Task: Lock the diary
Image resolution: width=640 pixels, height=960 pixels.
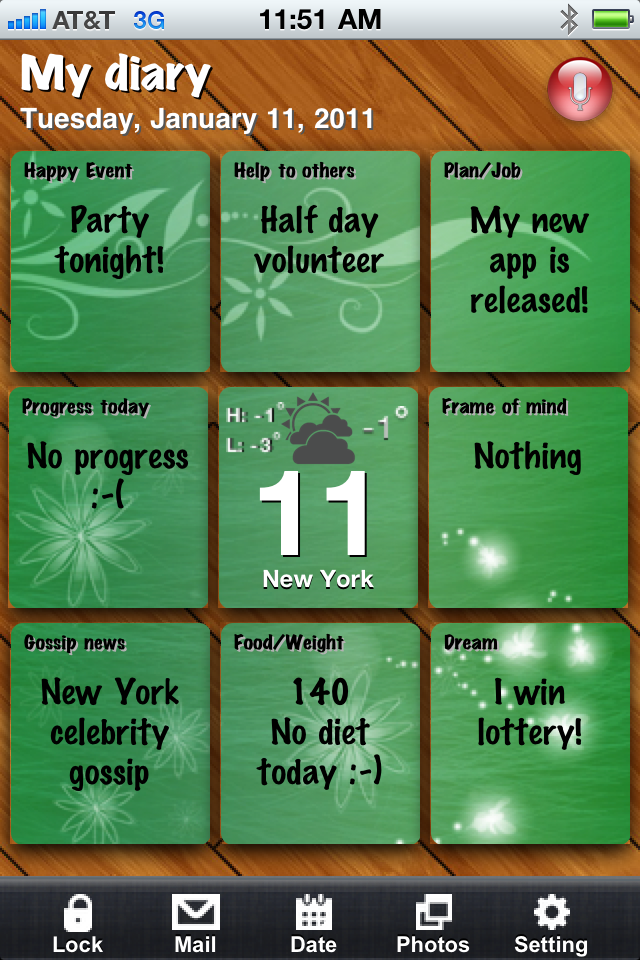Action: coord(78,924)
